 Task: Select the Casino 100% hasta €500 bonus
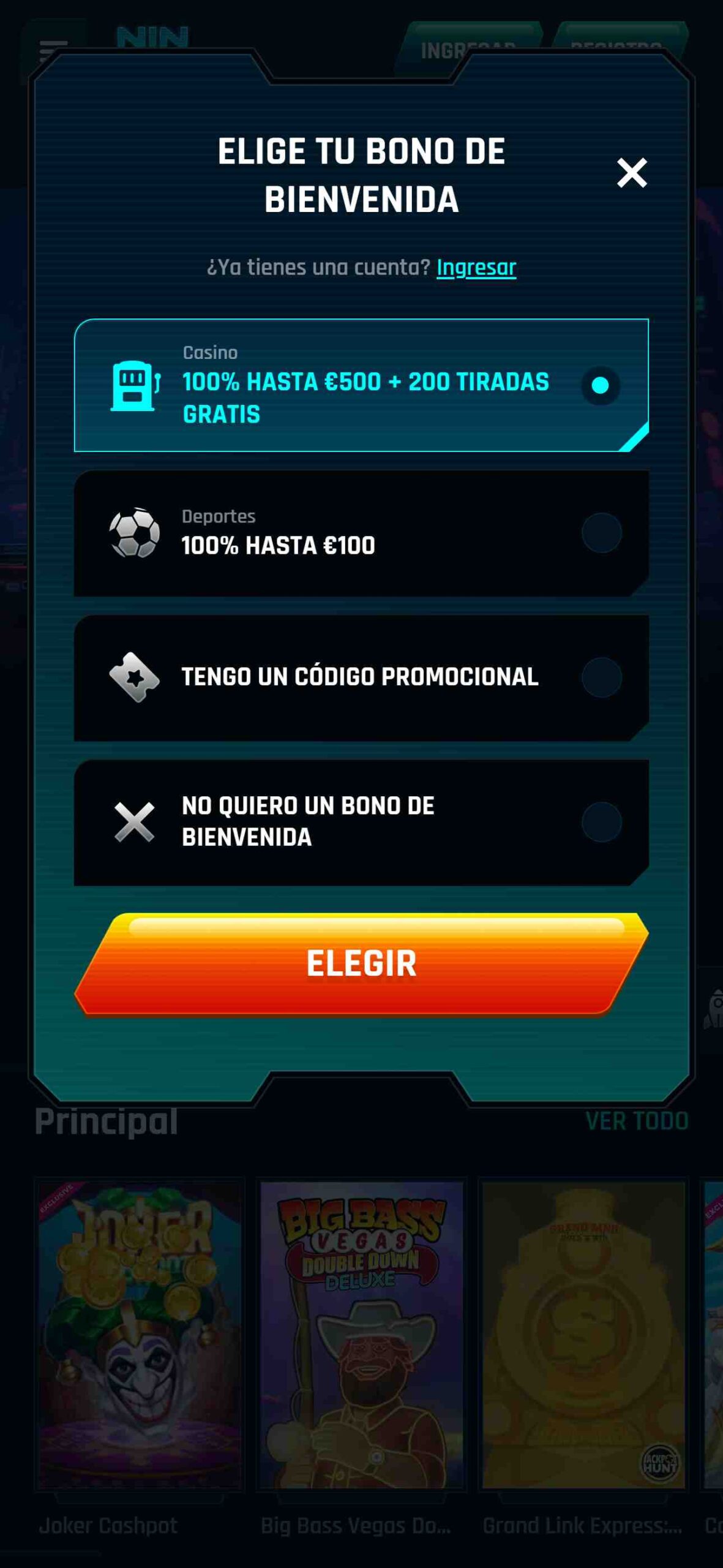coord(361,385)
